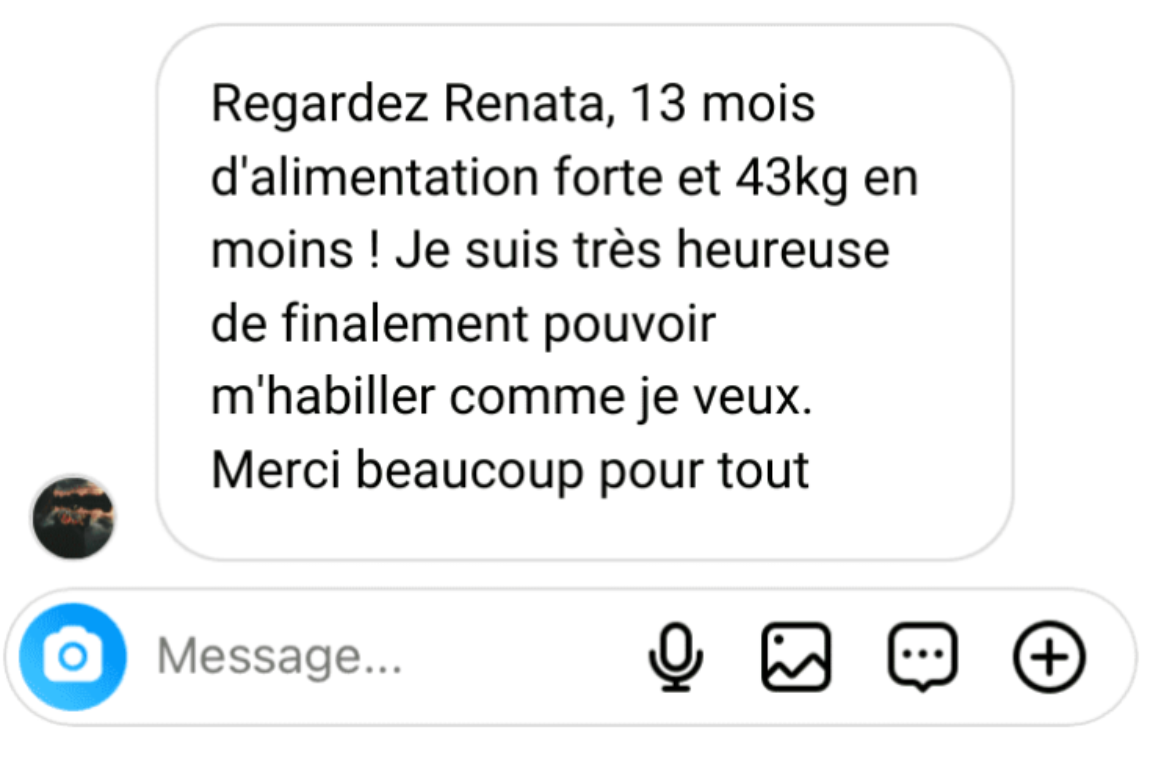Screen dimensions: 1153x764
Task: Open the camera from the message bar
Action: [x=73, y=657]
